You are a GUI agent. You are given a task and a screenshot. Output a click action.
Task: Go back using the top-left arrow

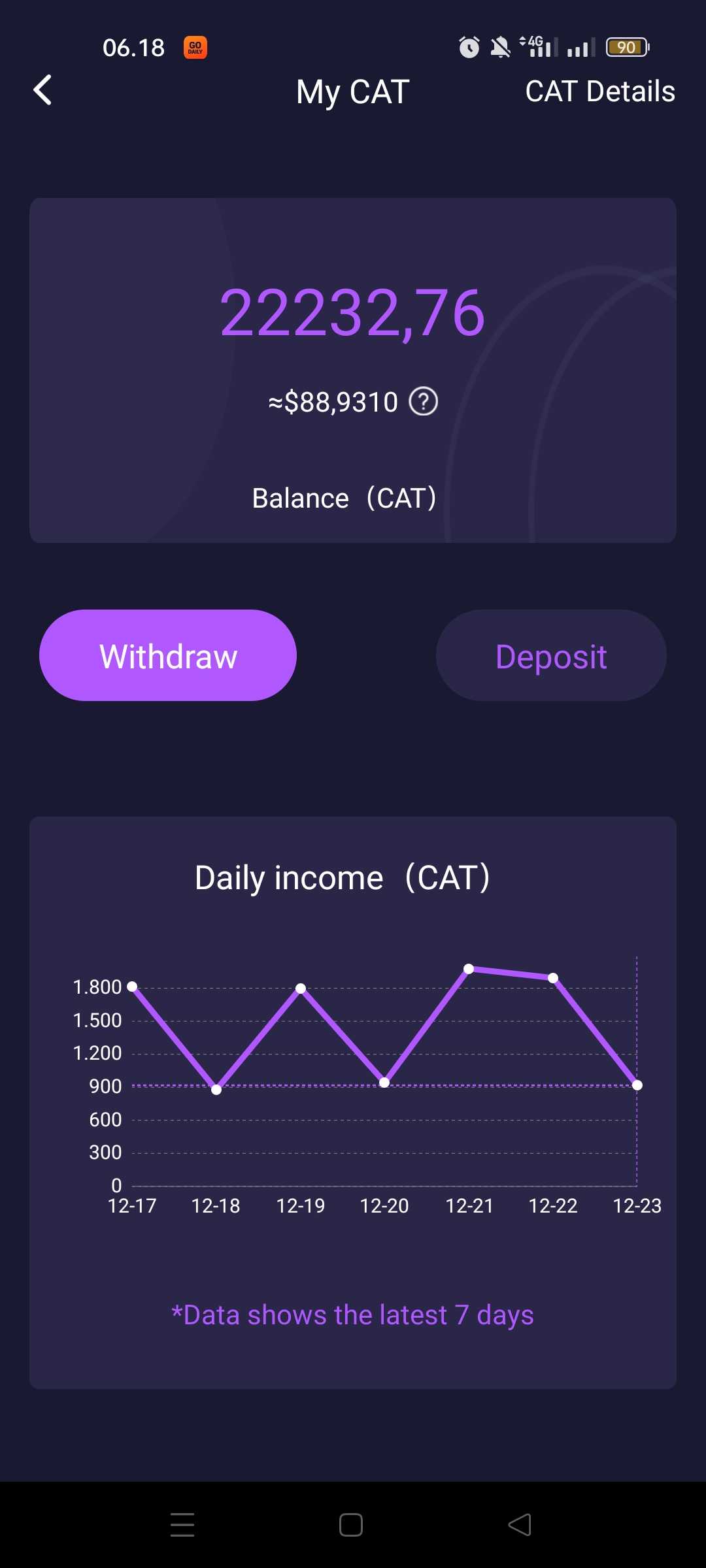pos(43,90)
